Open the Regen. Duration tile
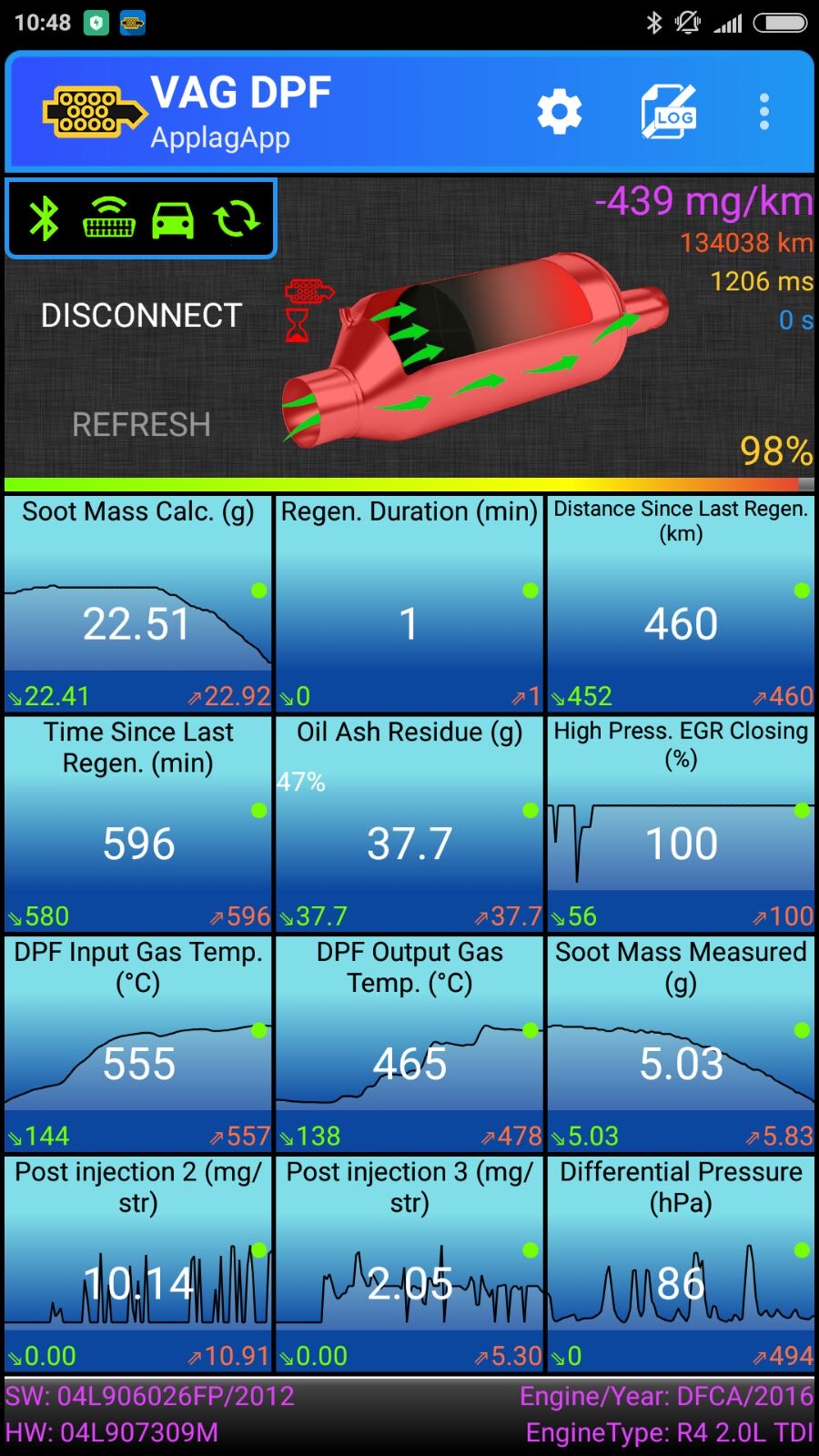 click(x=409, y=603)
